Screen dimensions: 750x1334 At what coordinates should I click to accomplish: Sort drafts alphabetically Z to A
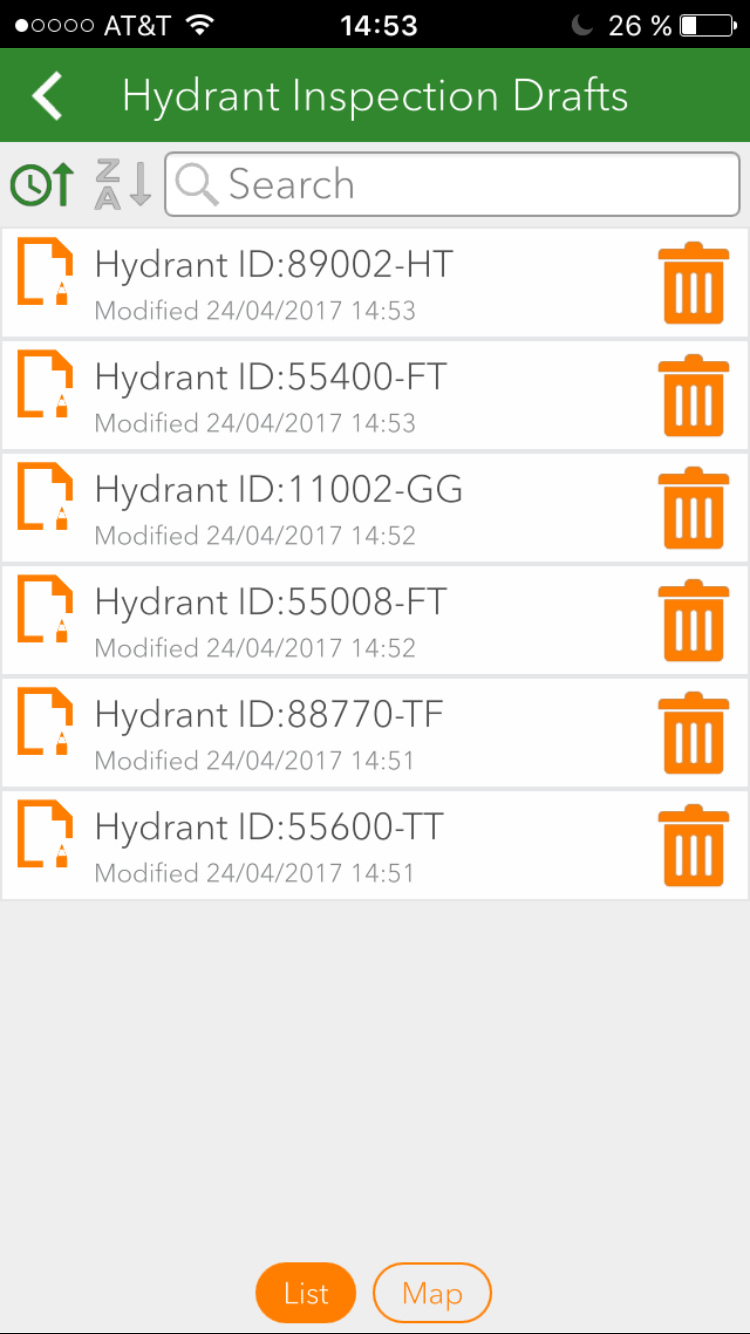pyautogui.click(x=123, y=184)
